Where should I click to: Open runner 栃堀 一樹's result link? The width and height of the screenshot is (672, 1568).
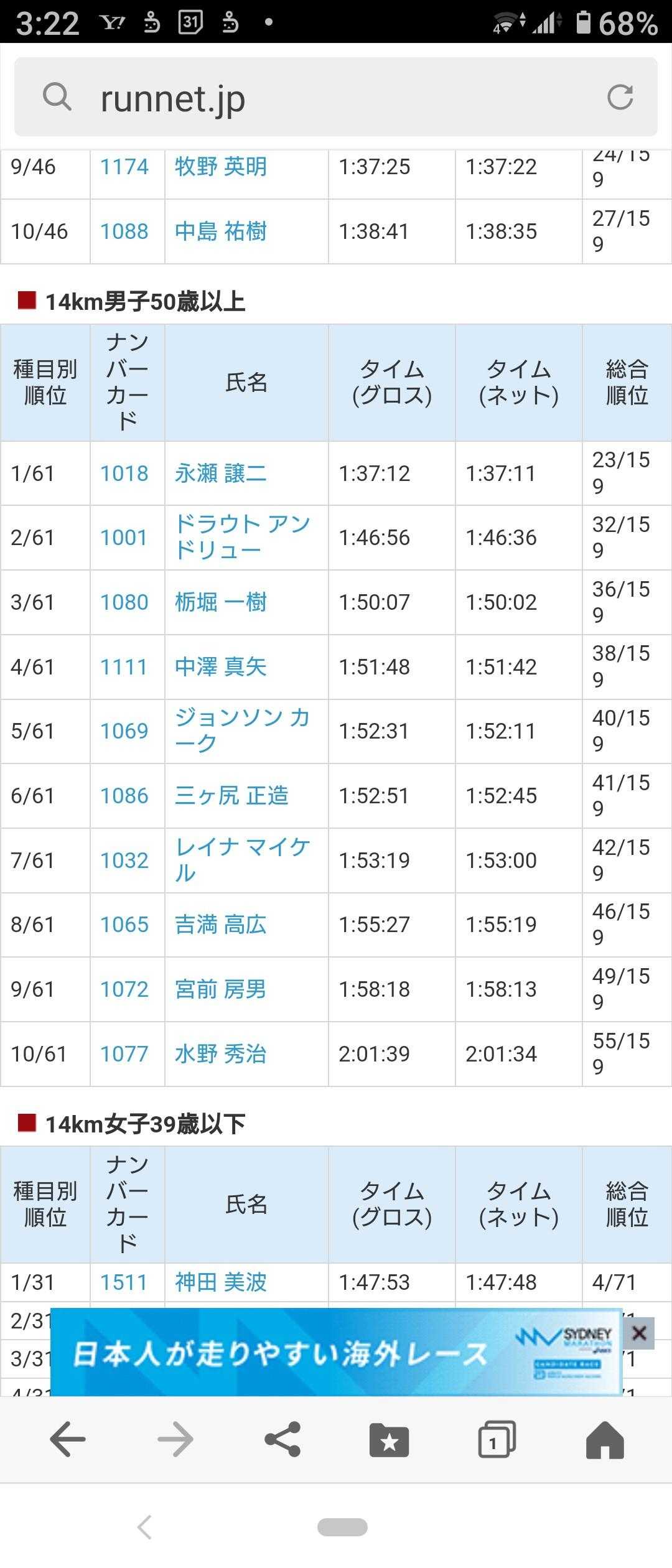[x=220, y=602]
